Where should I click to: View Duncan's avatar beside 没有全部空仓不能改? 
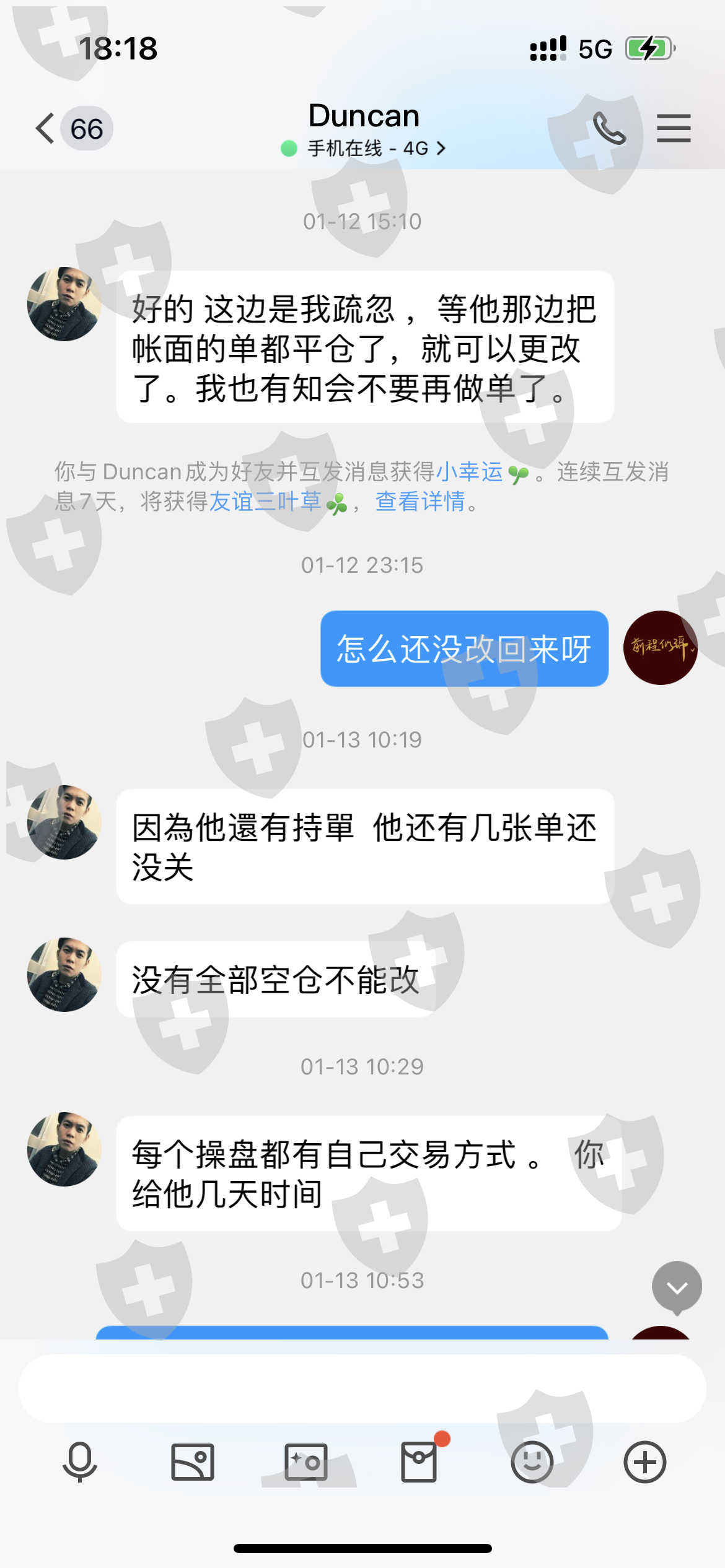pos(64,974)
